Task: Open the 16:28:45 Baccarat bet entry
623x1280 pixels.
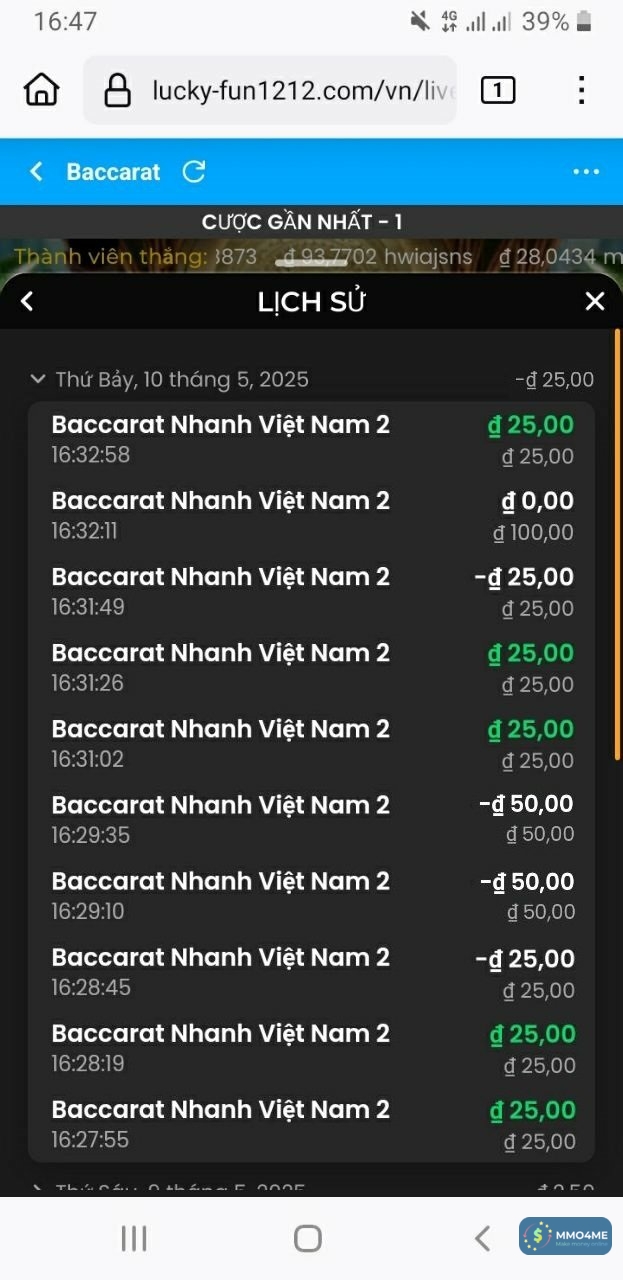Action: click(311, 972)
